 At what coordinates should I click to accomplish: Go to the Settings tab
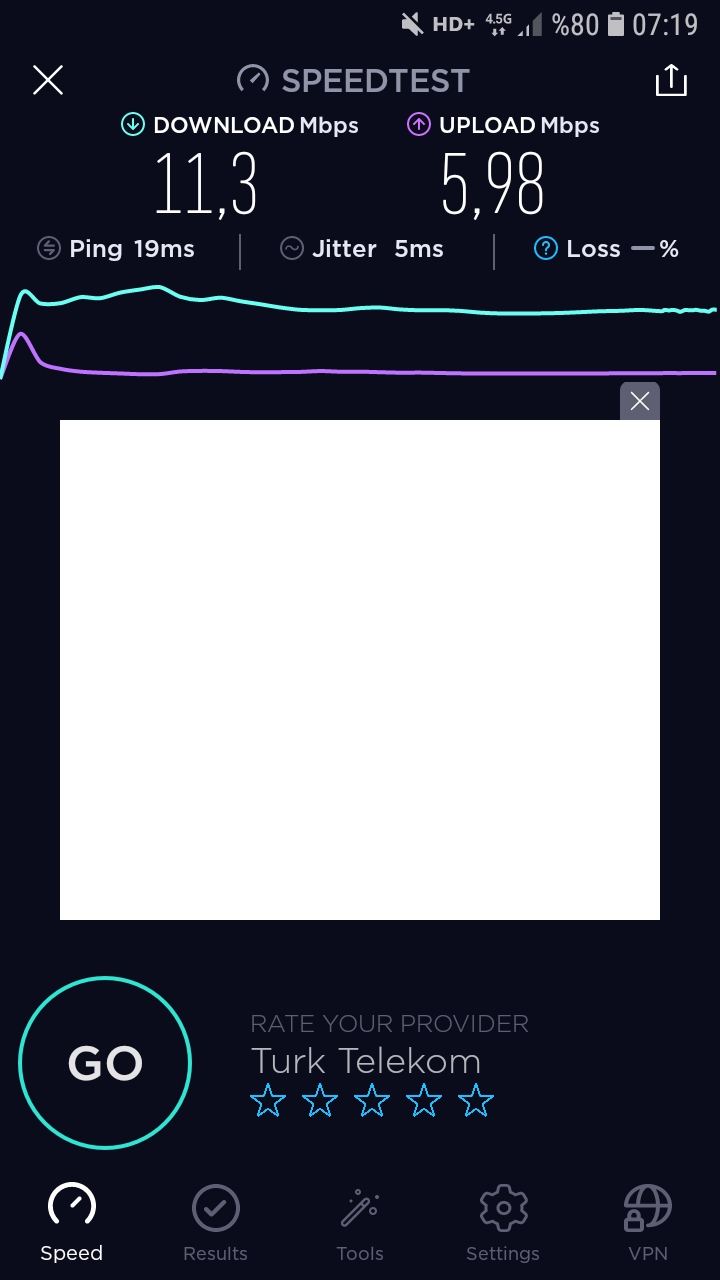(x=503, y=1223)
